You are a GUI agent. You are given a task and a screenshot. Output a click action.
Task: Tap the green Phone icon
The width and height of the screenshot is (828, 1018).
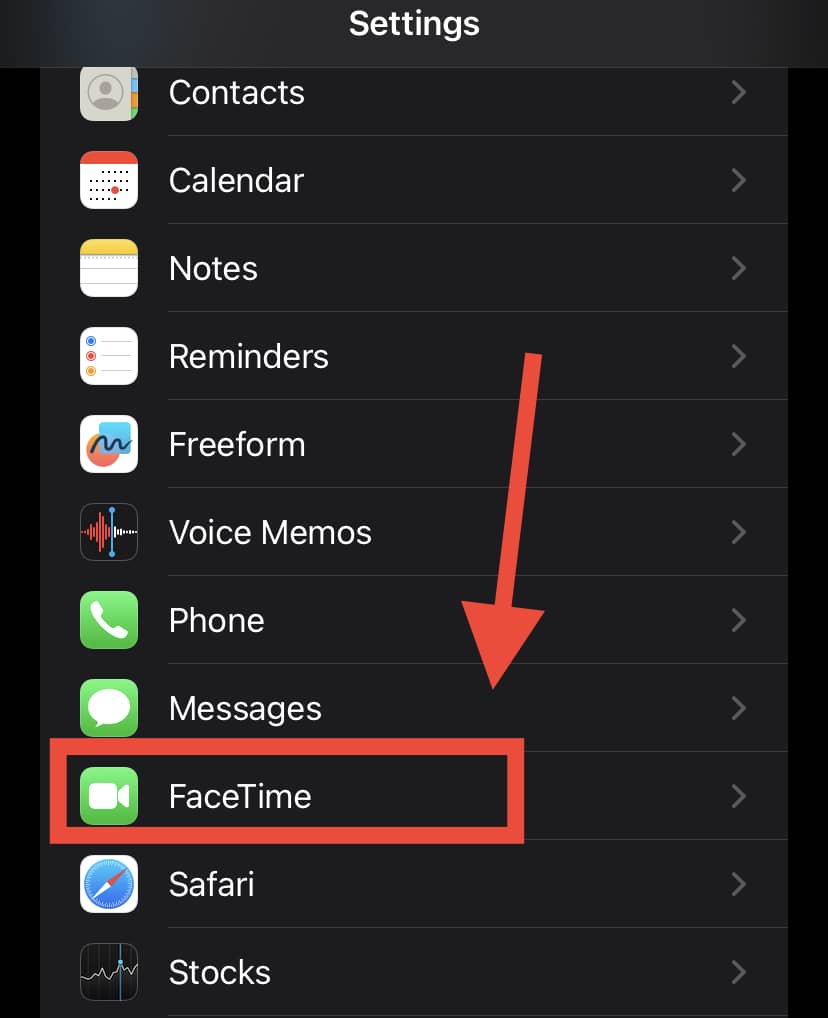click(109, 620)
